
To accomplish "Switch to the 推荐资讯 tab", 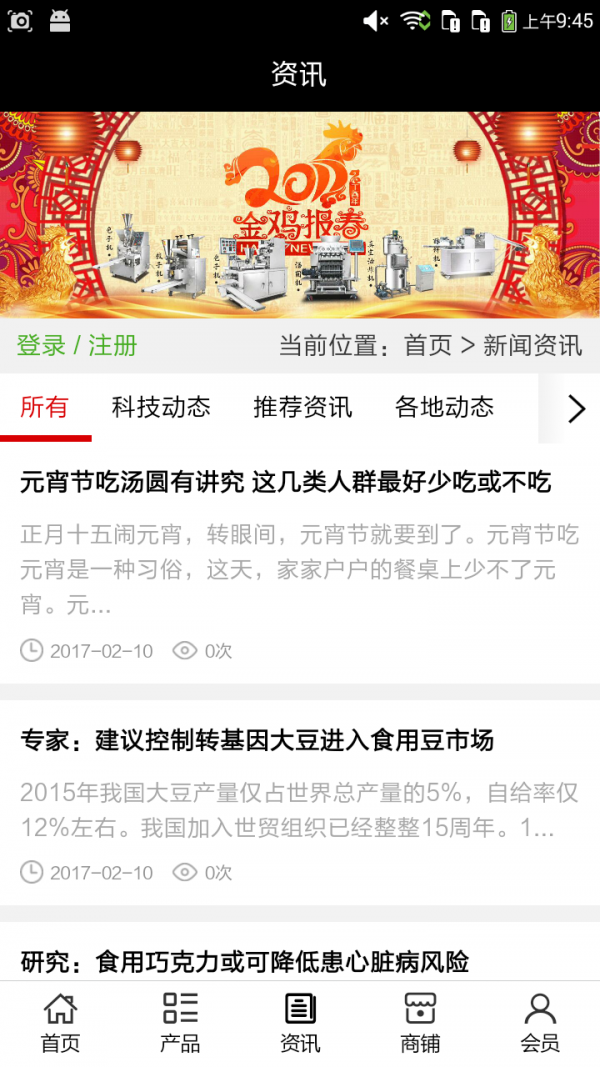I will coord(302,407).
